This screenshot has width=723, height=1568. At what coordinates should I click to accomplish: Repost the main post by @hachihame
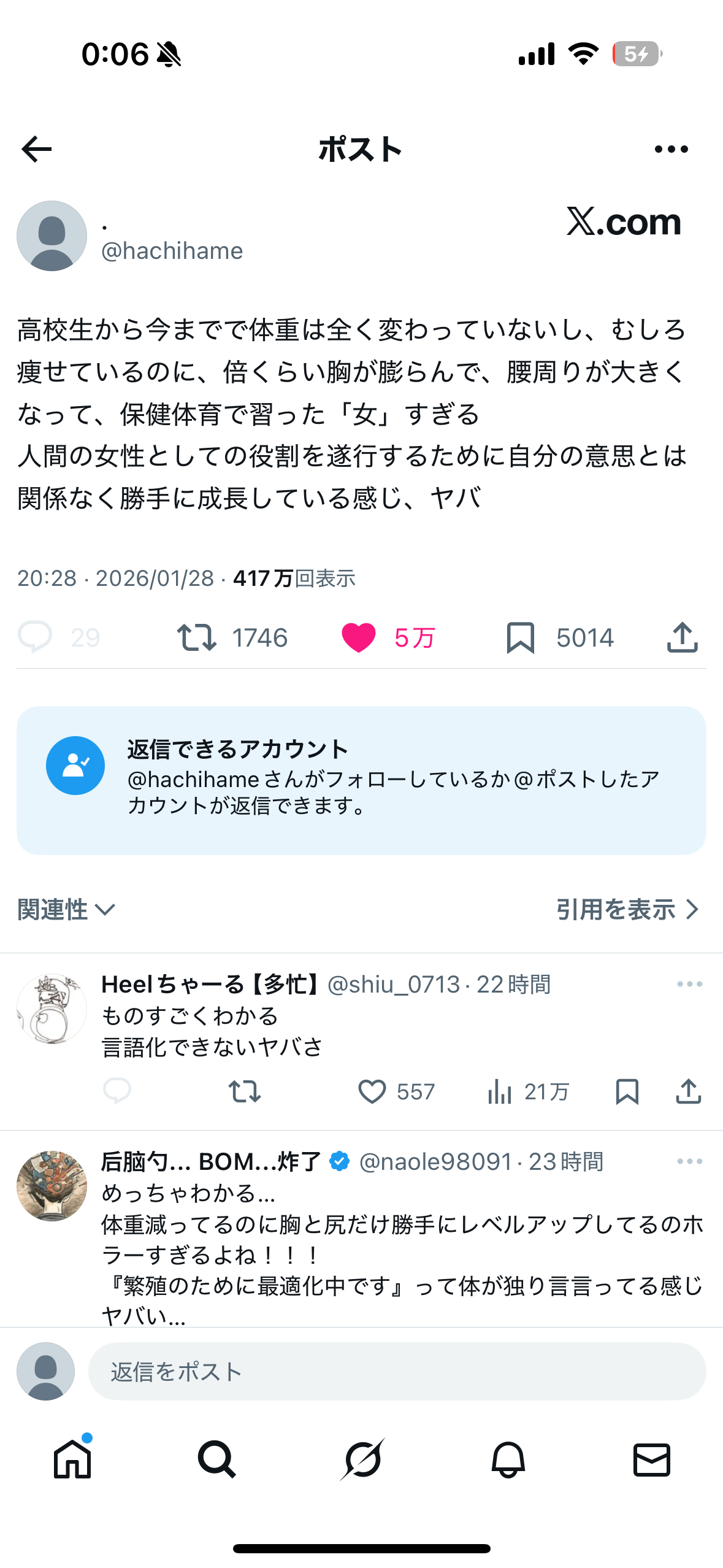pyautogui.click(x=197, y=637)
